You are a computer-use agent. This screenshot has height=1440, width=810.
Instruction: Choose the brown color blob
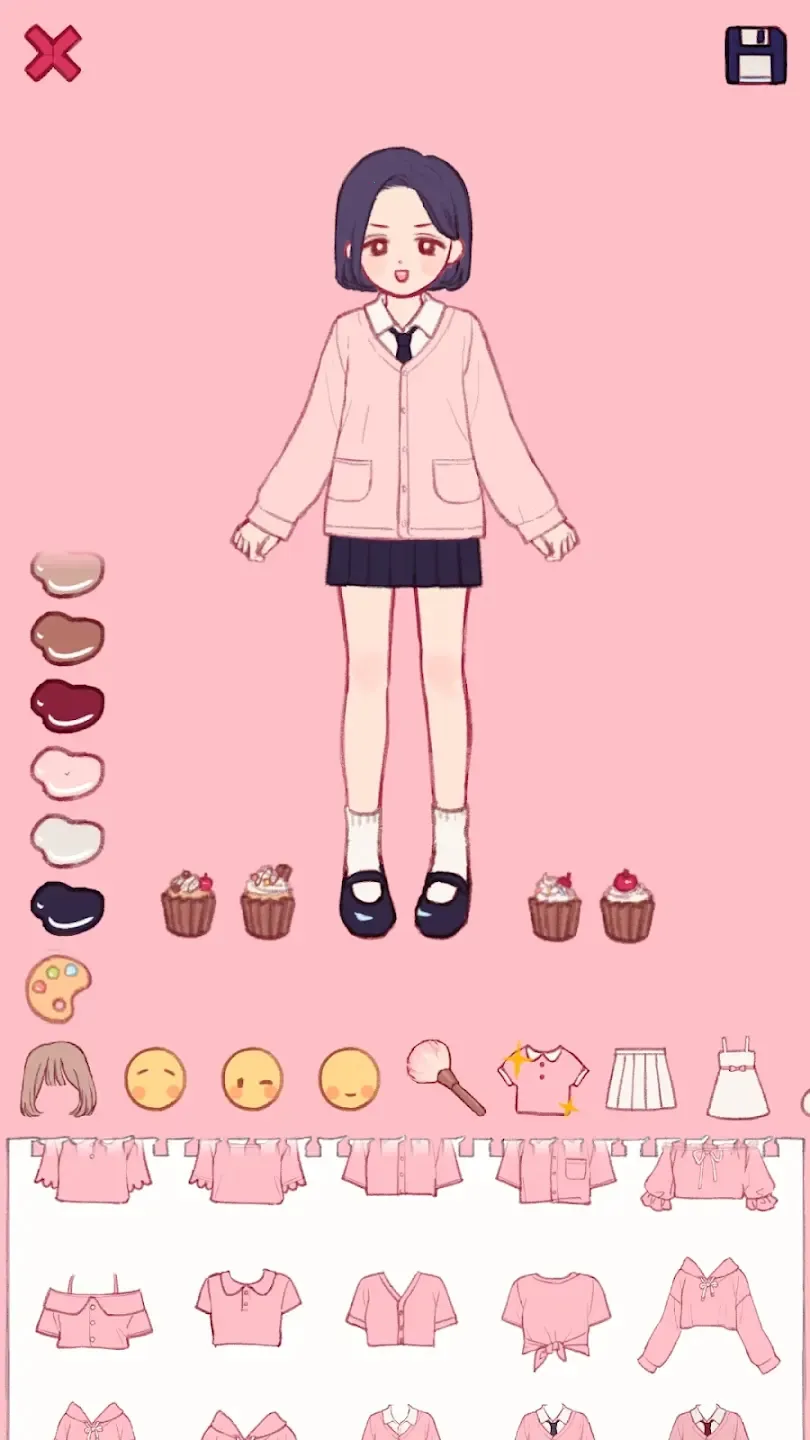[x=67, y=638]
